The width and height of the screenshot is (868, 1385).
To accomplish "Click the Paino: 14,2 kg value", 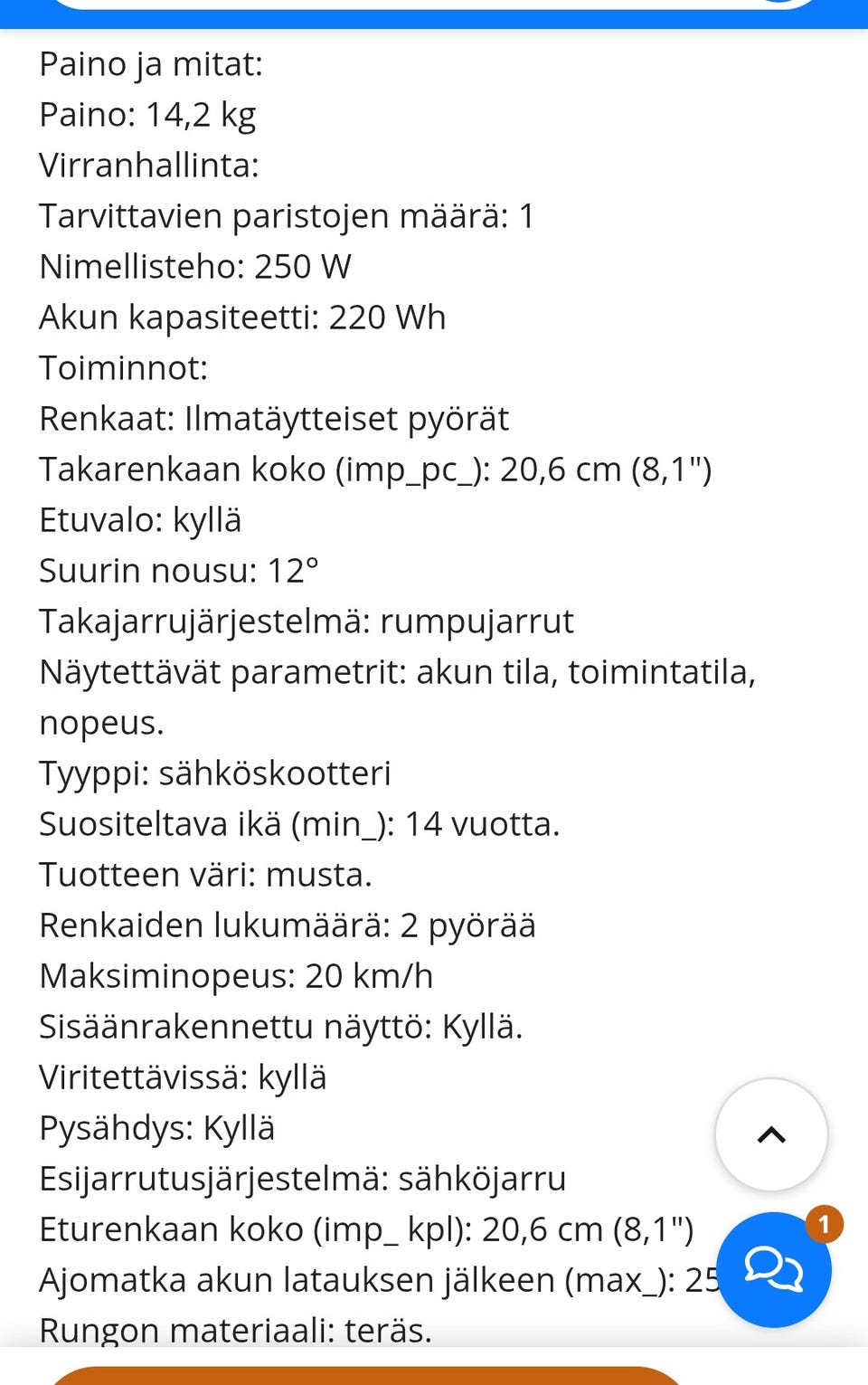I will pyautogui.click(x=146, y=114).
